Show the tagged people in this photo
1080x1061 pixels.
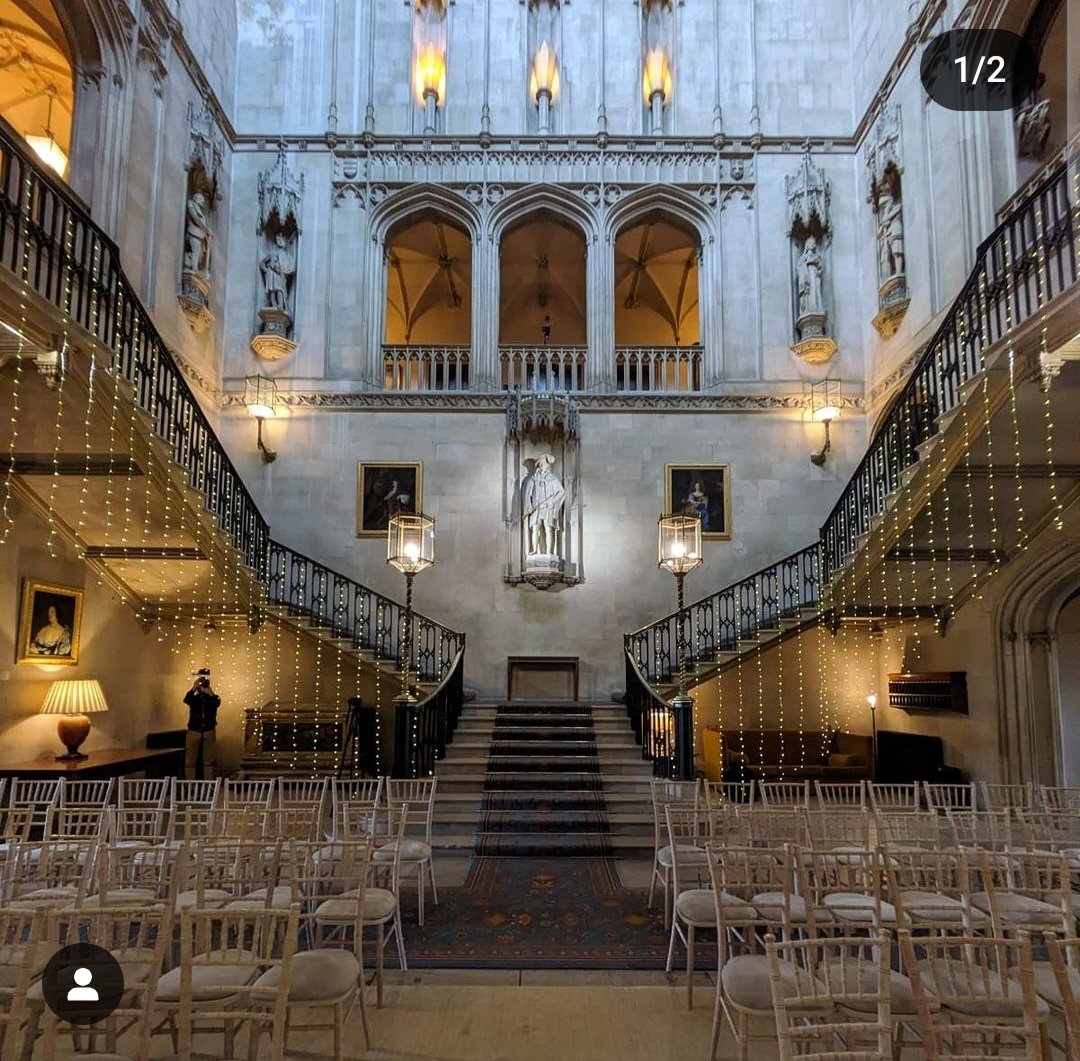(83, 984)
